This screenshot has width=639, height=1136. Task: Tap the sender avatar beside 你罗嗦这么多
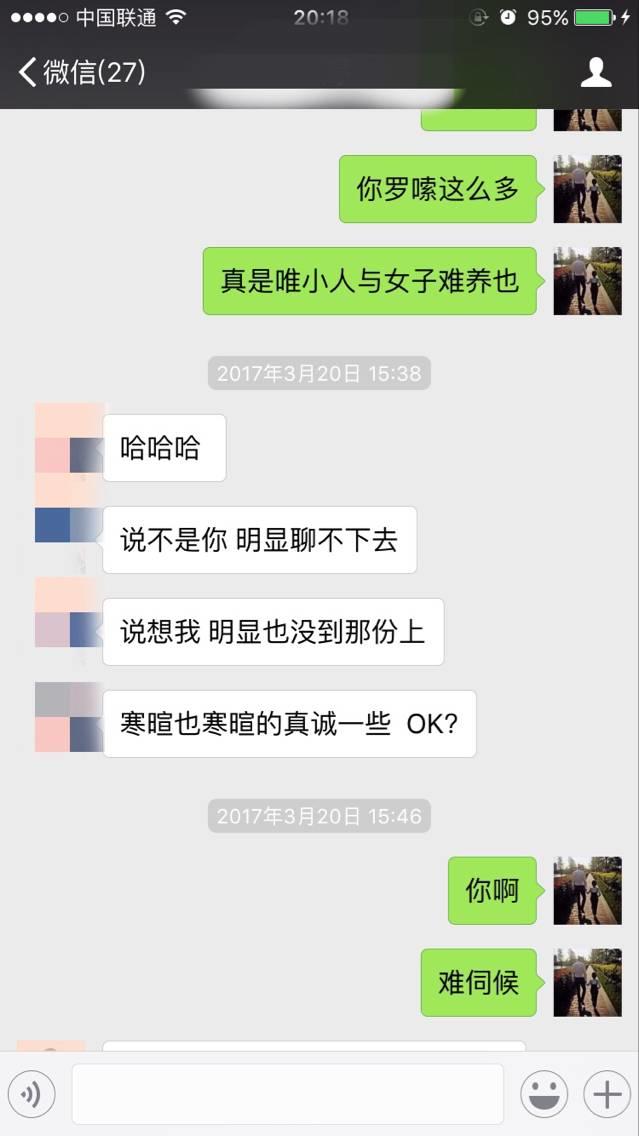(x=587, y=189)
